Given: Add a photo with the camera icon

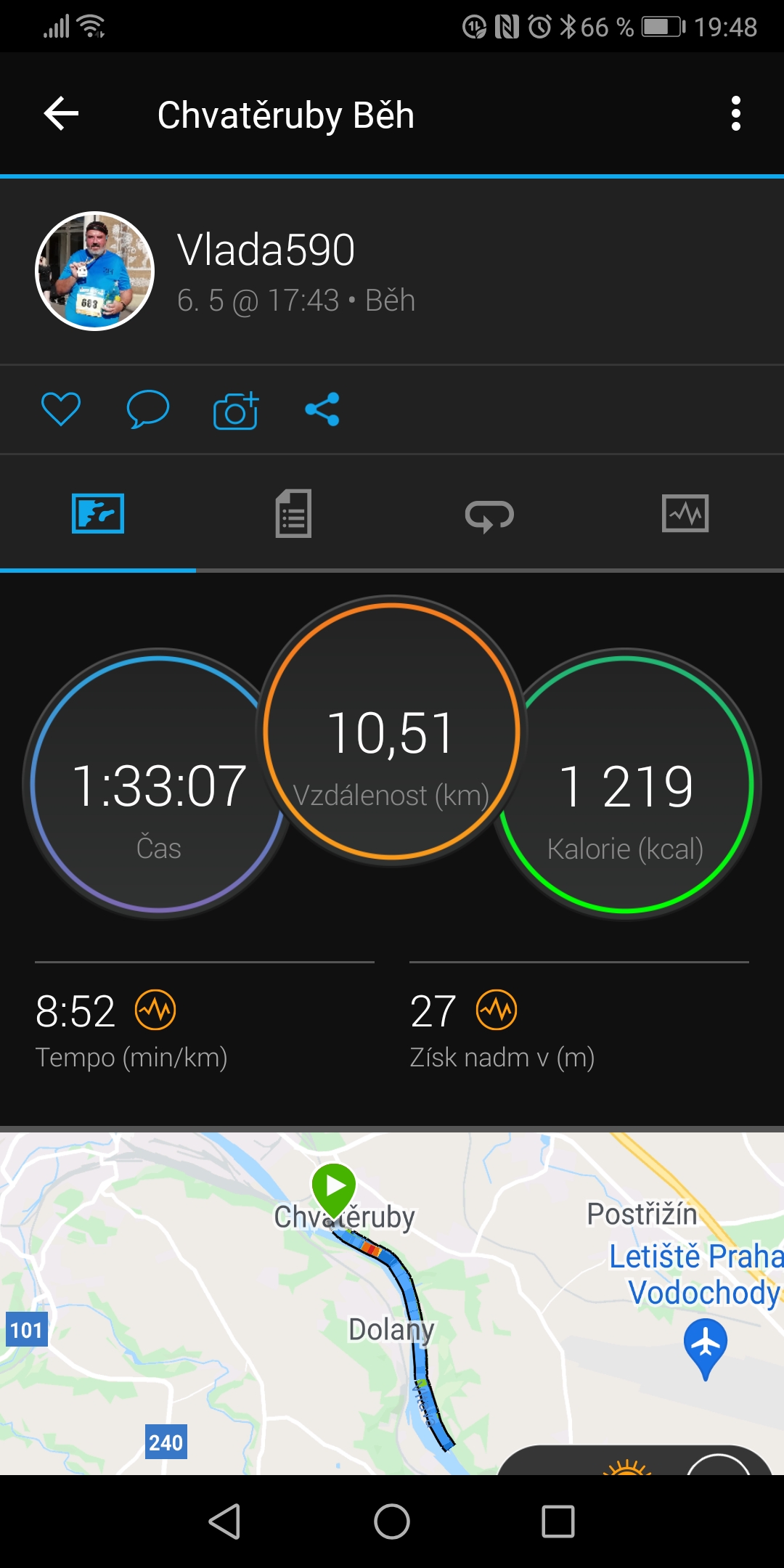Looking at the screenshot, I should 236,410.
